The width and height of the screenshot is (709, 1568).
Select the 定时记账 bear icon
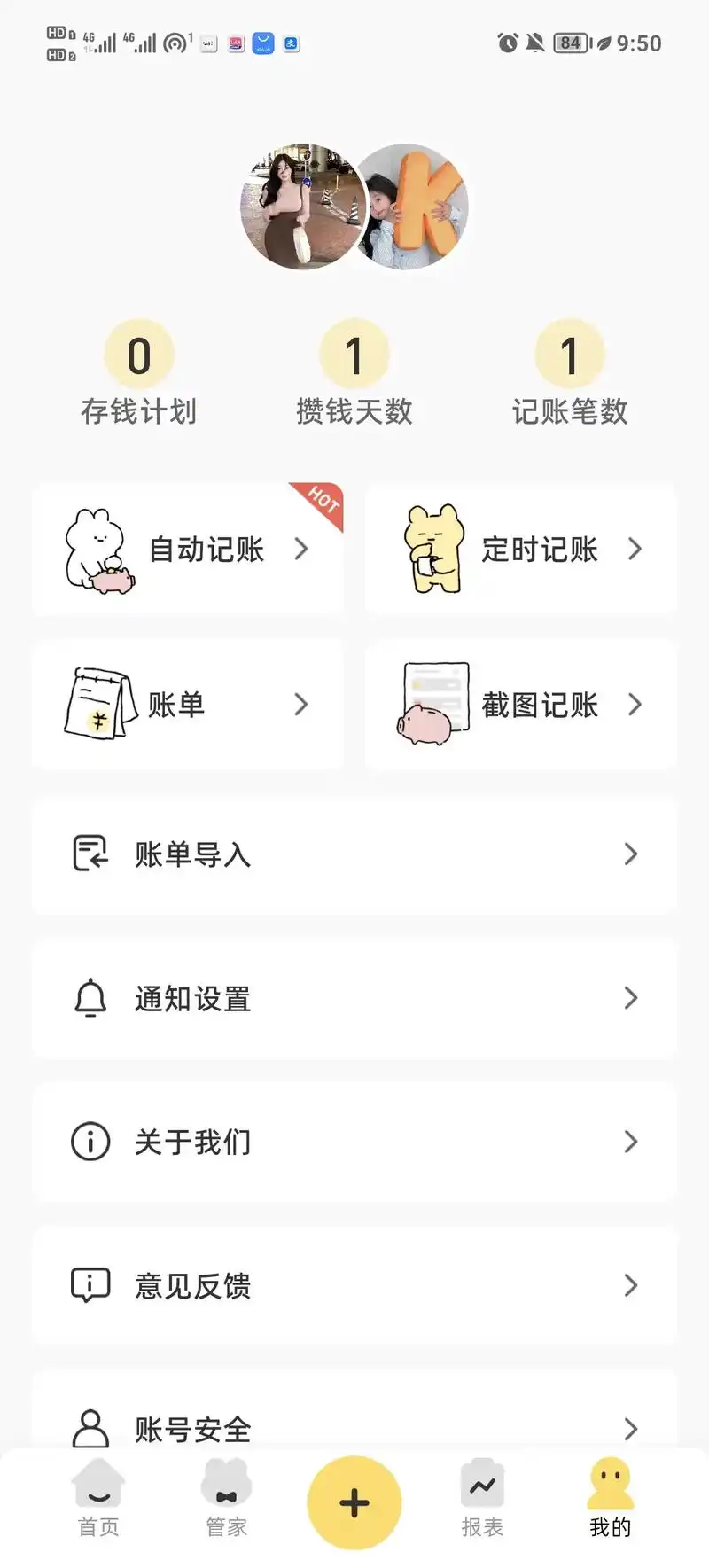coord(432,550)
